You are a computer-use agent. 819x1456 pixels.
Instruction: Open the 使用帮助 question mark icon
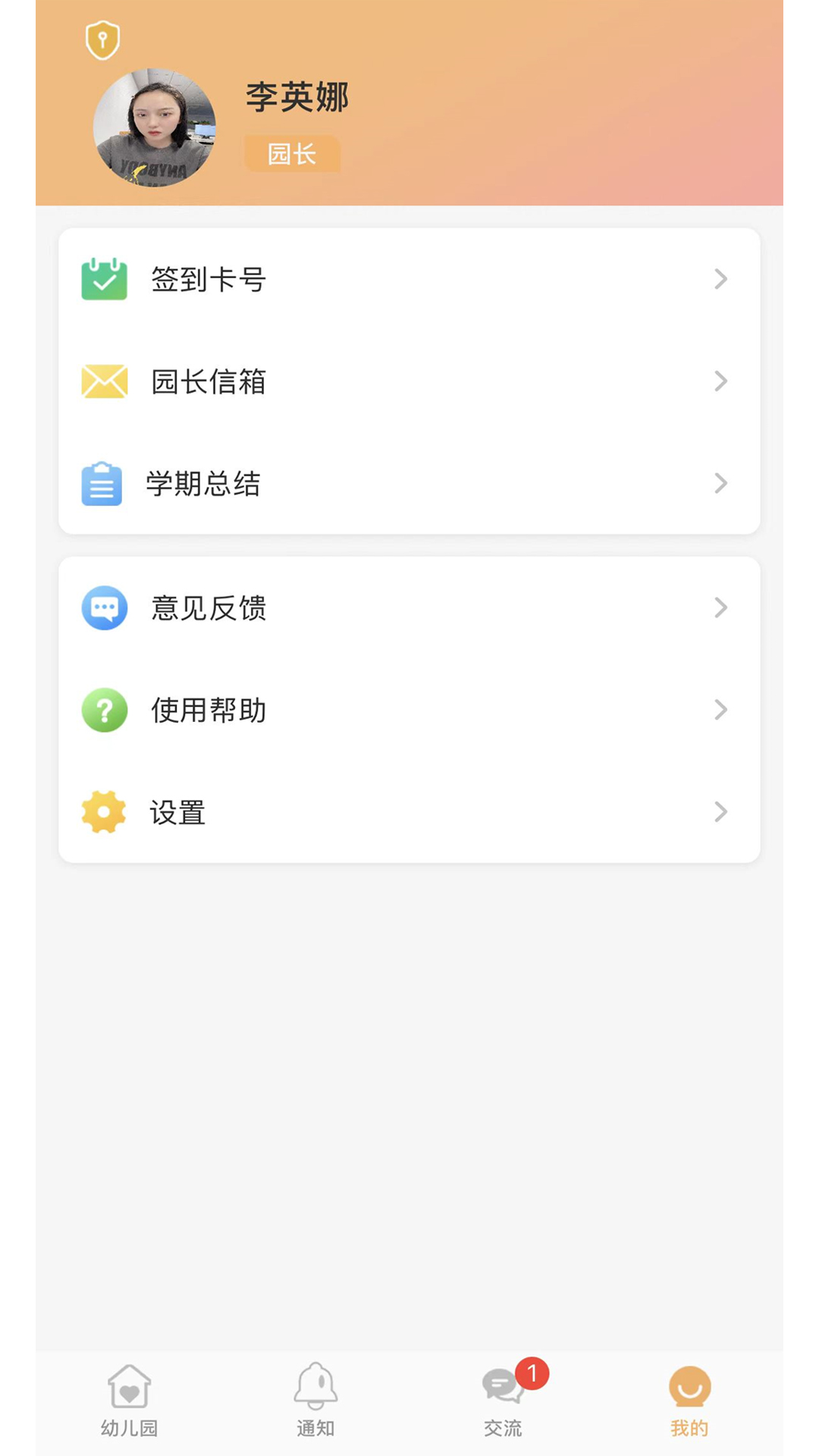tap(104, 710)
